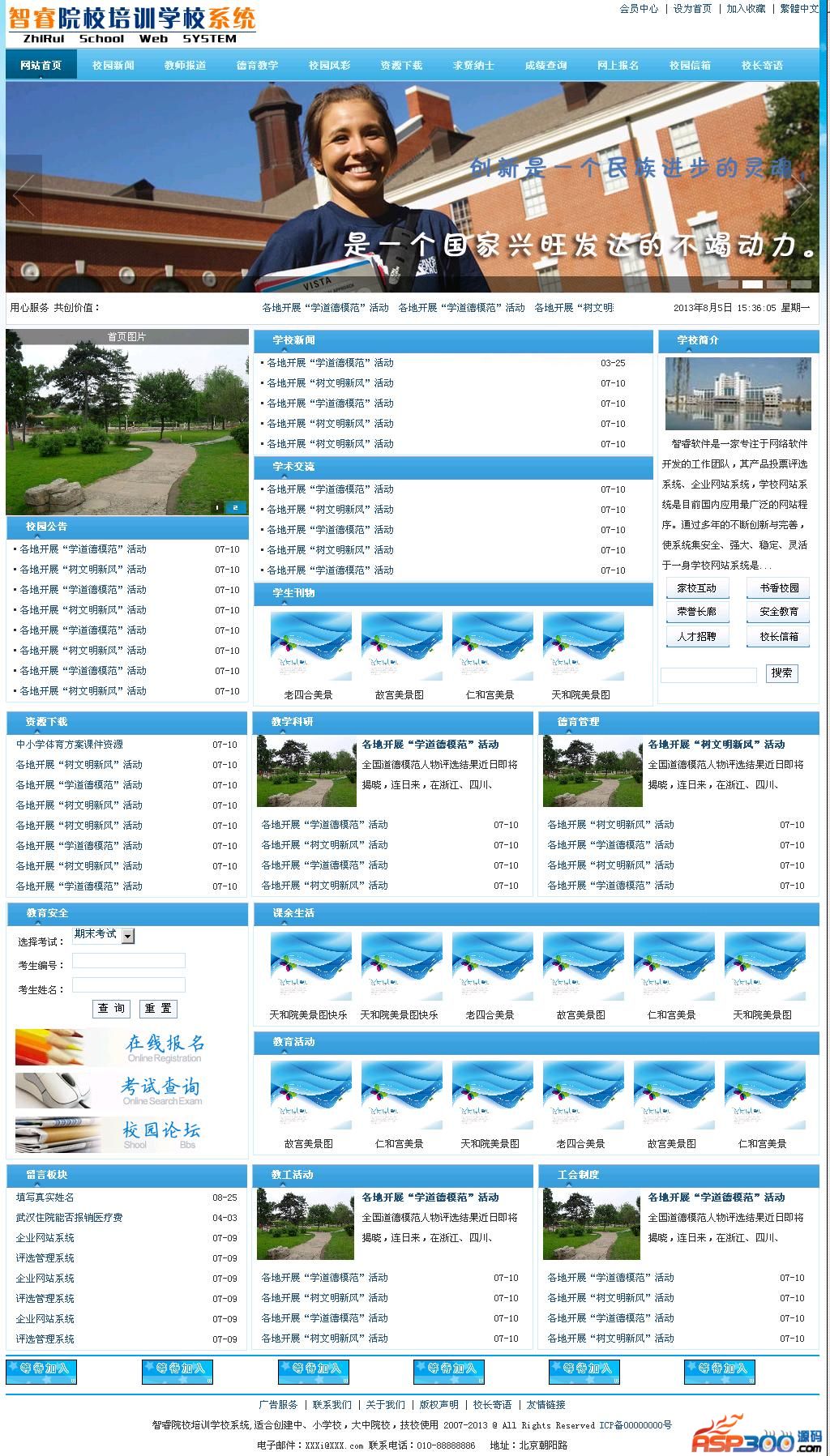This screenshot has height=1456, width=830.
Task: Show previous banner slide arrow
Action: pos(24,195)
